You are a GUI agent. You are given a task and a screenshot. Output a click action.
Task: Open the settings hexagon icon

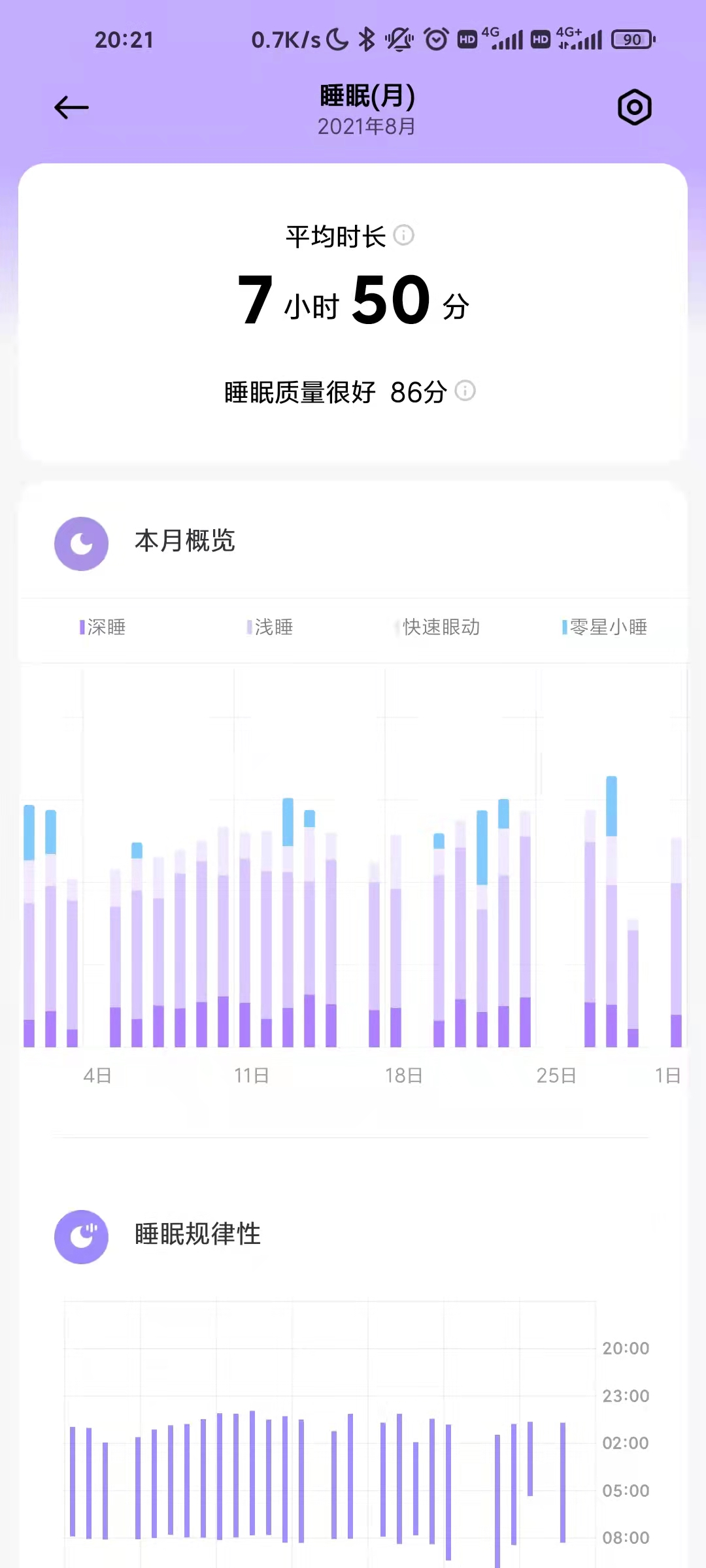(635, 107)
